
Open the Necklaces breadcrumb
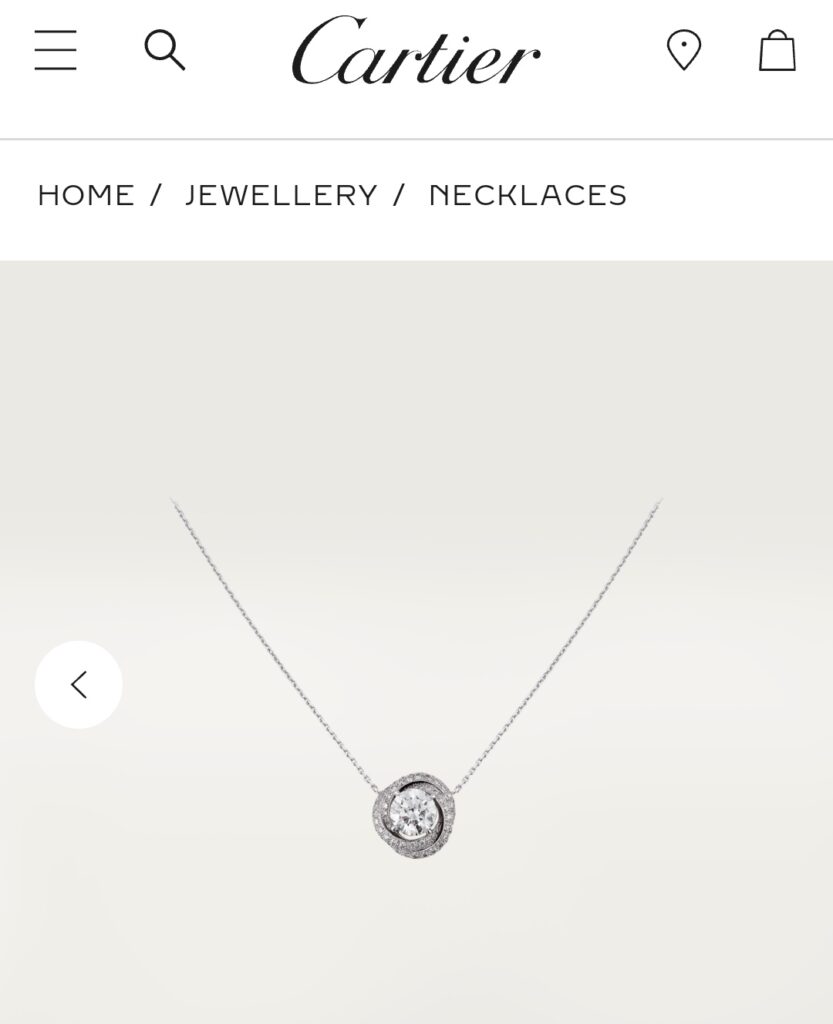(527, 195)
